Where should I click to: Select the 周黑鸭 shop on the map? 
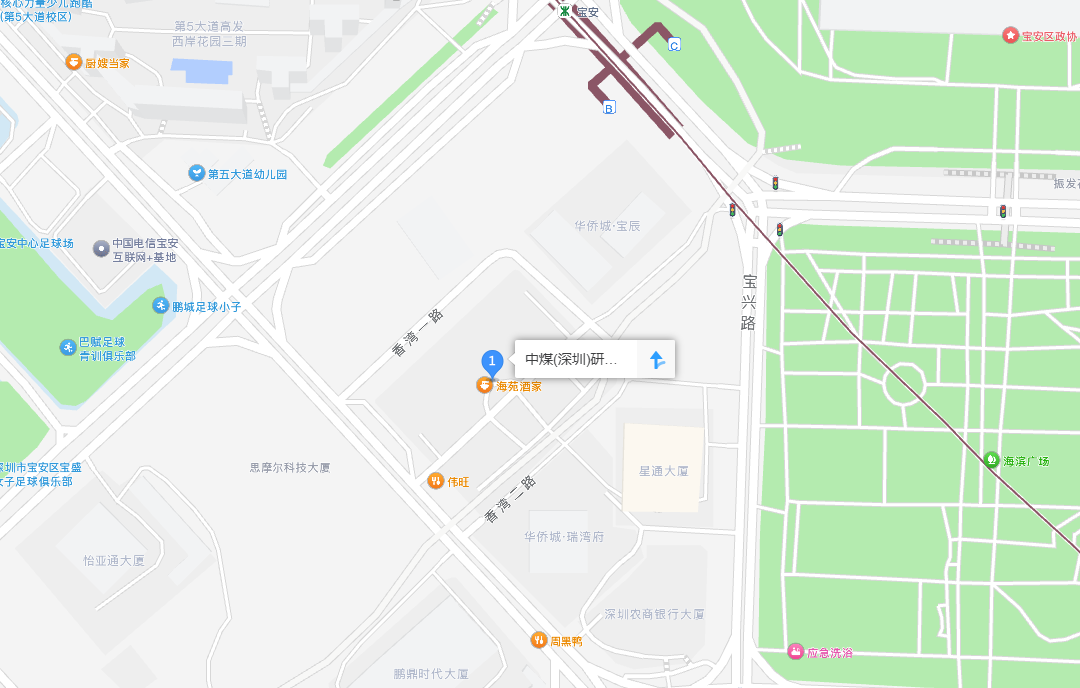pyautogui.click(x=539, y=640)
